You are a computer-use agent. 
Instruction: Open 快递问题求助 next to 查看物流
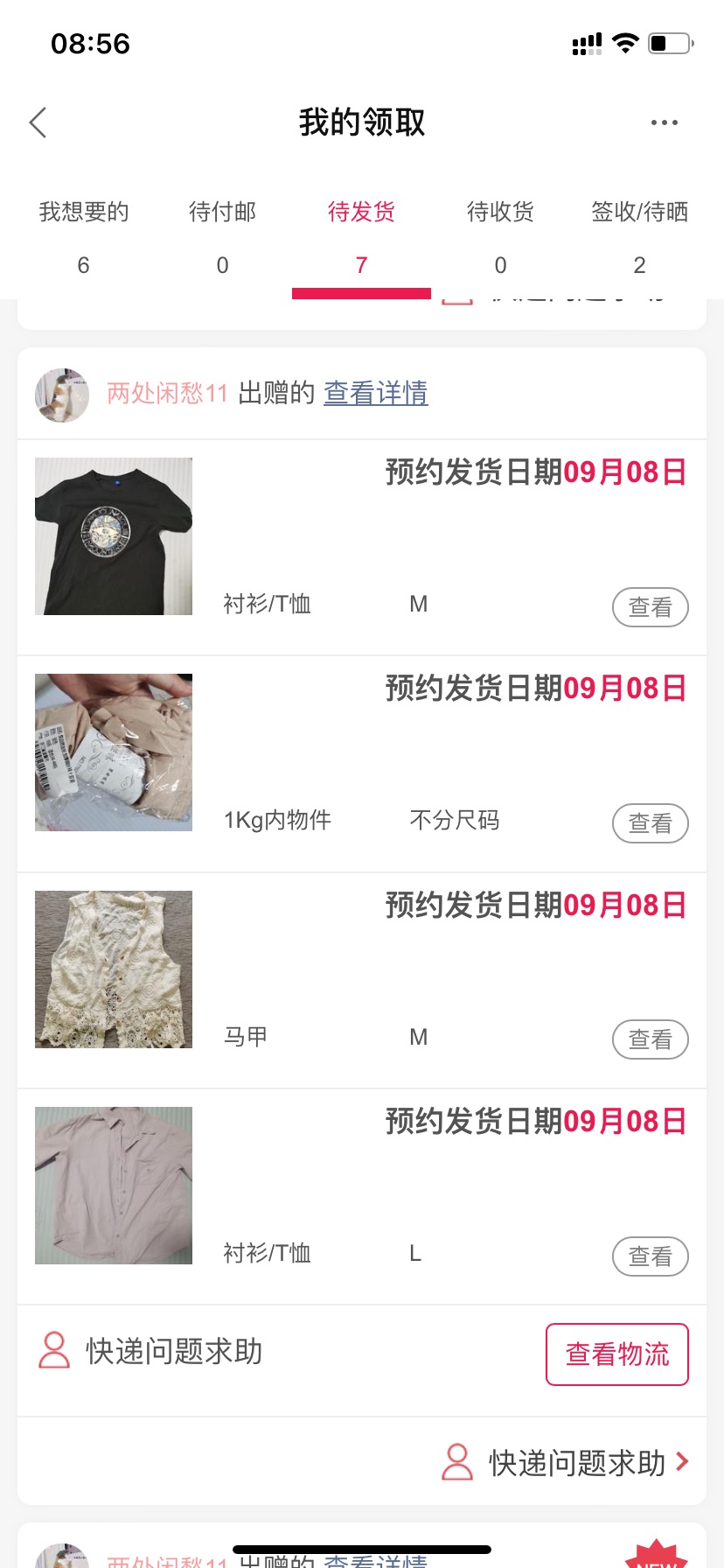pyautogui.click(x=150, y=1351)
